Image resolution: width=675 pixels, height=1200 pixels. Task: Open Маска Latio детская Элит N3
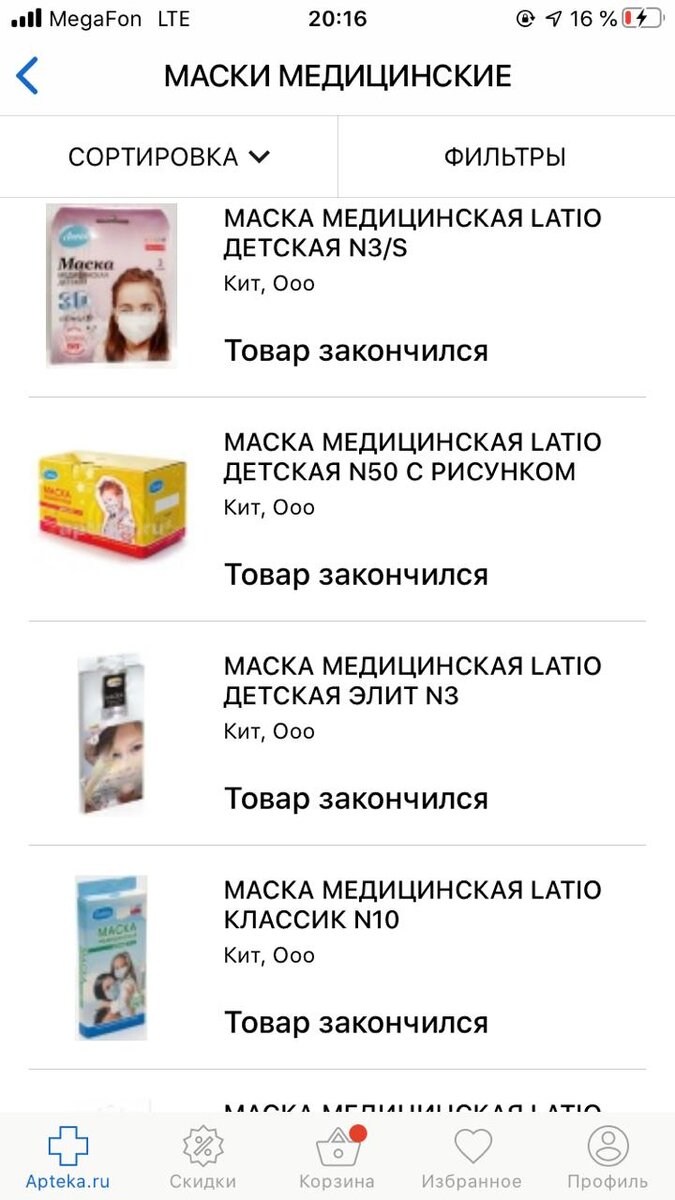click(x=412, y=681)
